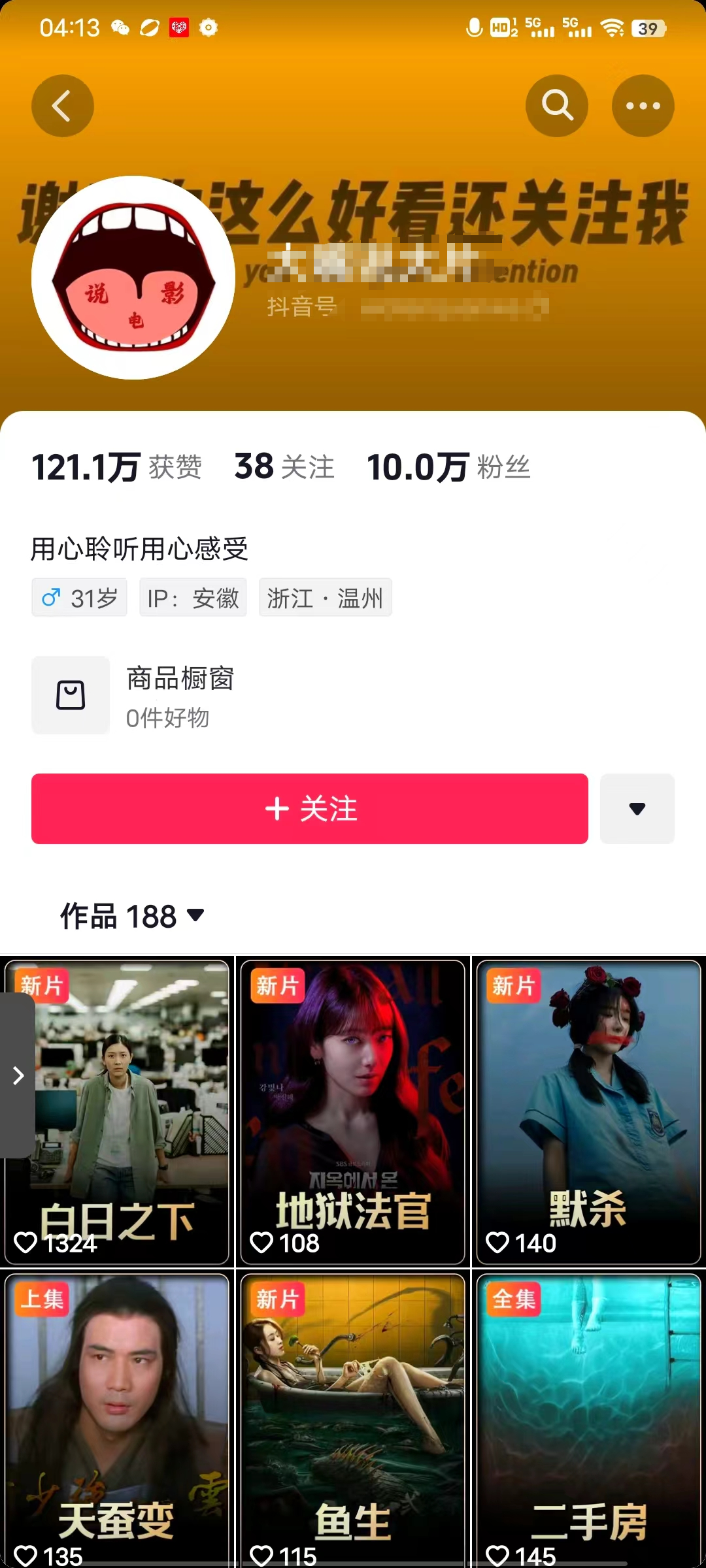The image size is (706, 1568).
Task: Go back using the top-left arrow
Action: click(63, 106)
